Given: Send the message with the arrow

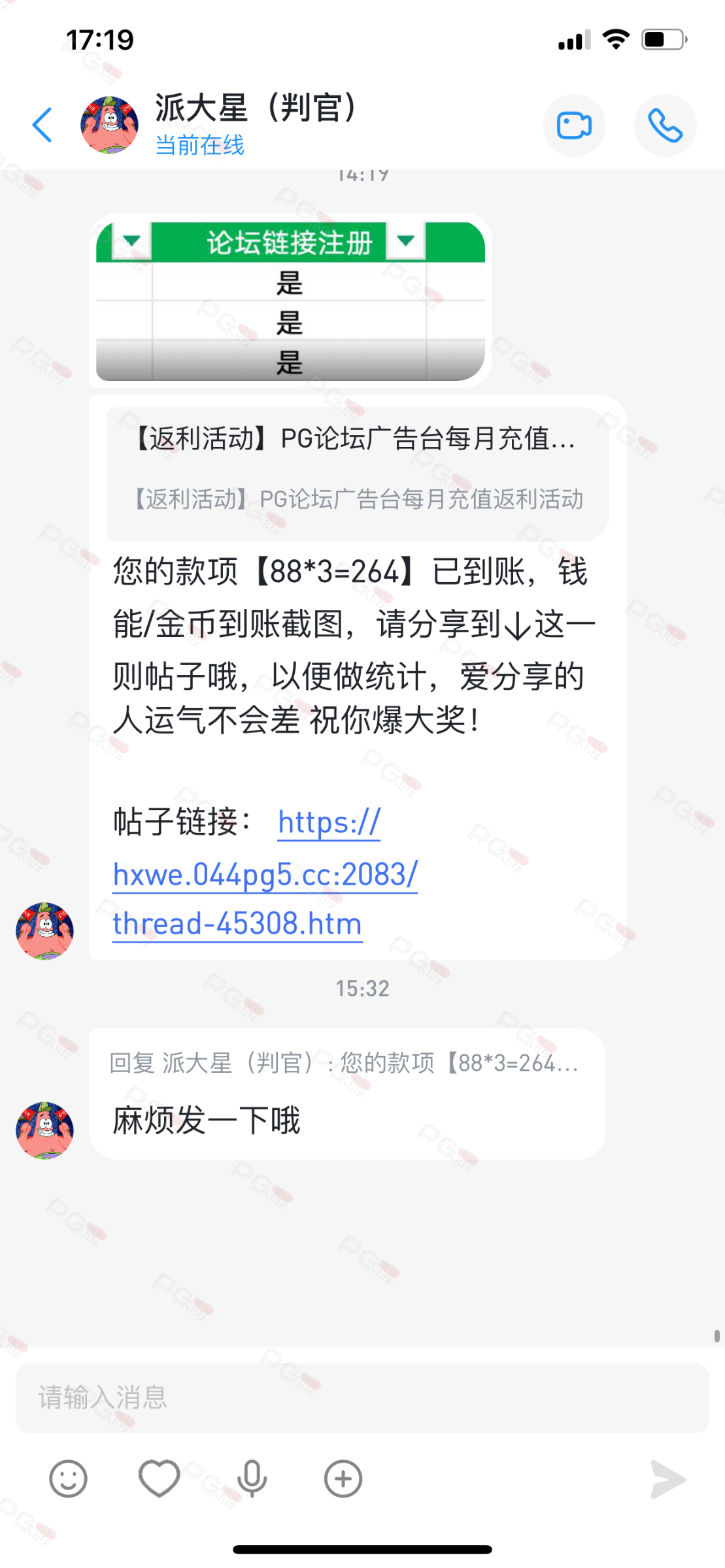Looking at the screenshot, I should click(668, 1479).
